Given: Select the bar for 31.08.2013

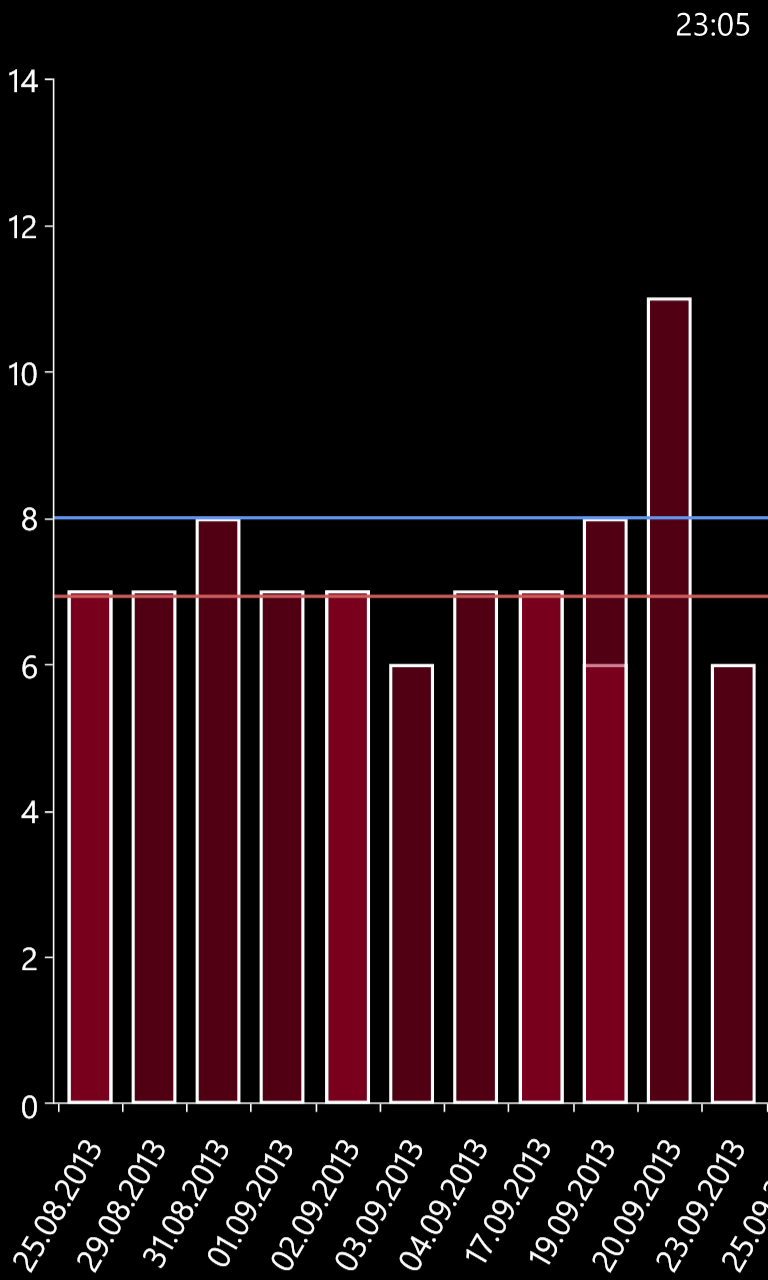Looking at the screenshot, I should pos(218,810).
